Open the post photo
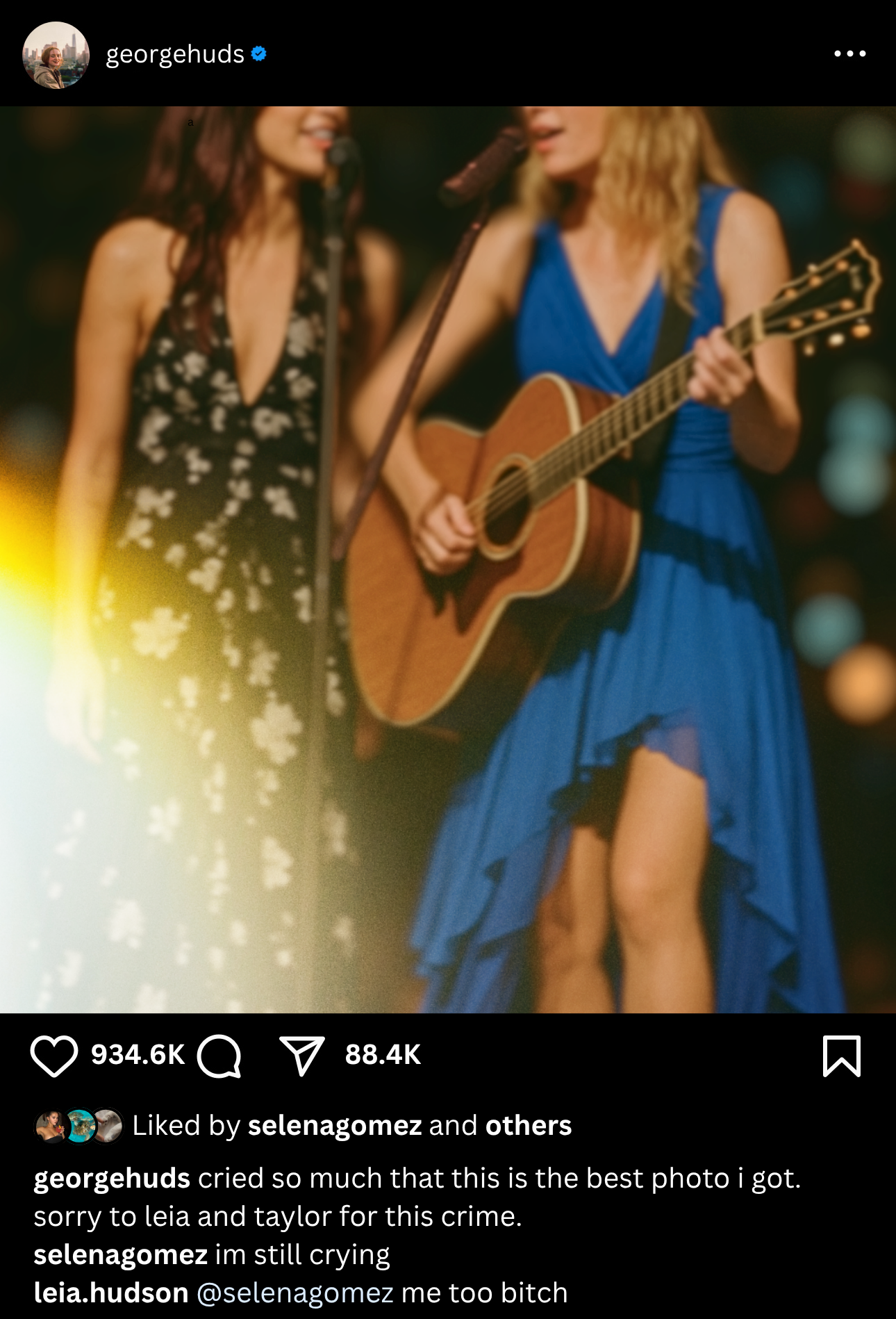 pos(448,559)
